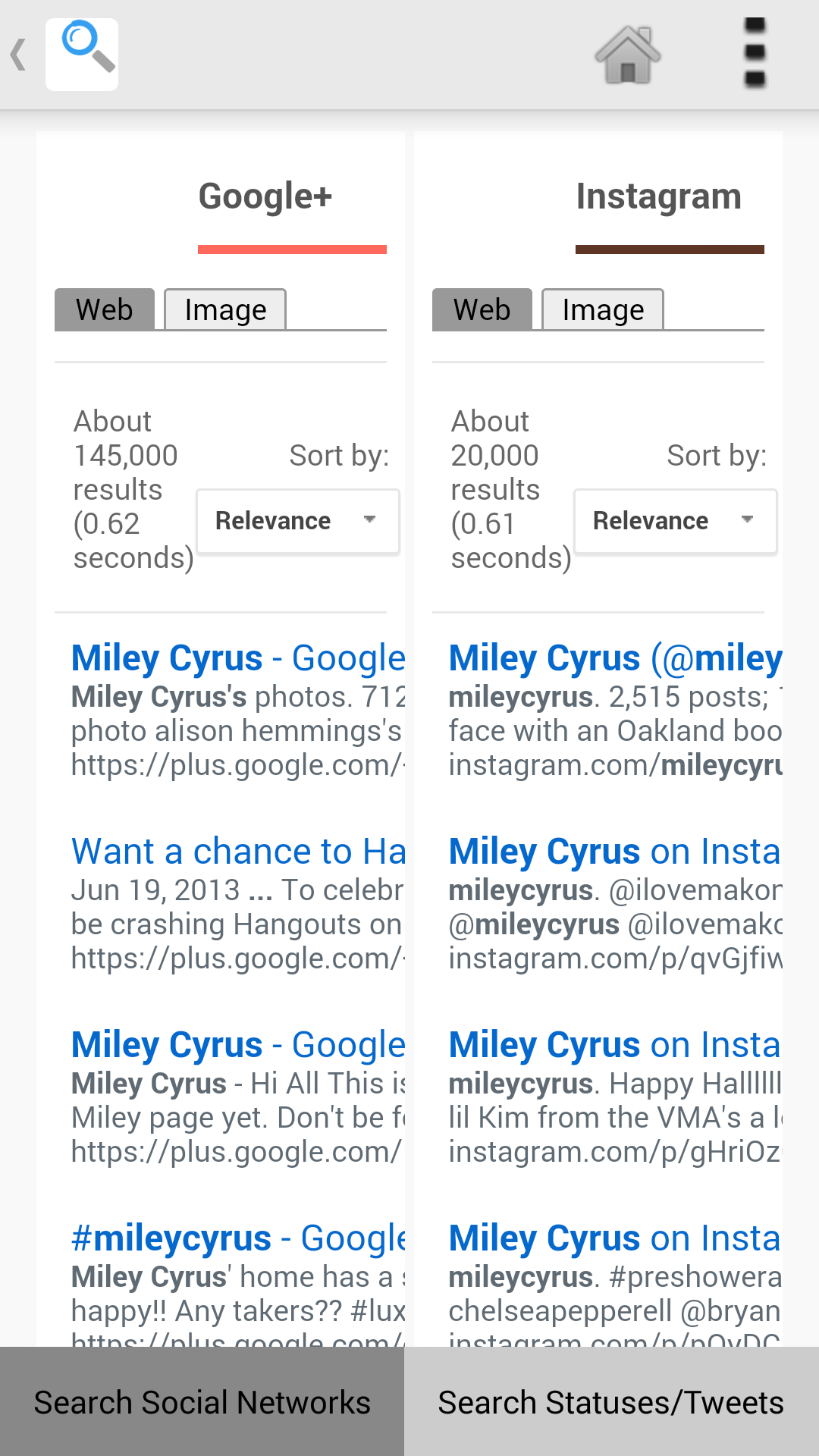Screen dimensions: 819x1456
Task: Switch to the Image tab for Google+ results
Action: click(x=224, y=309)
